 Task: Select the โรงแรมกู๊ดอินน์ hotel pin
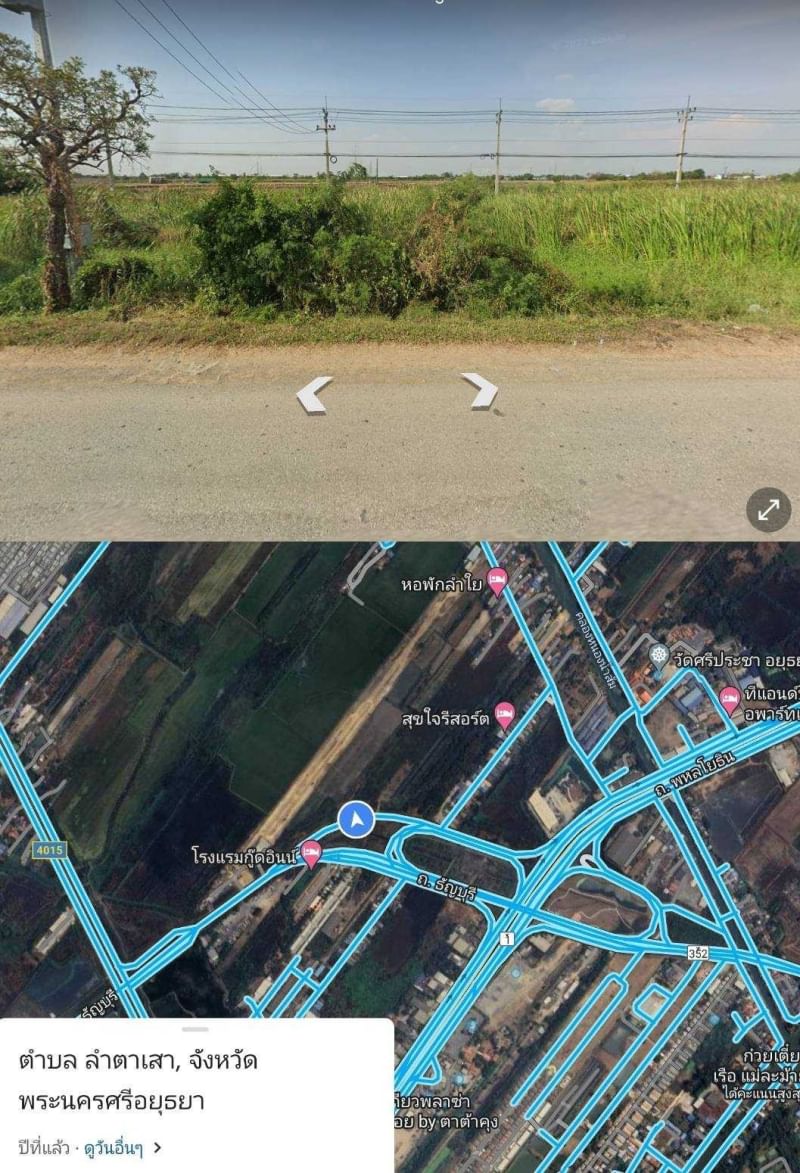click(x=312, y=853)
